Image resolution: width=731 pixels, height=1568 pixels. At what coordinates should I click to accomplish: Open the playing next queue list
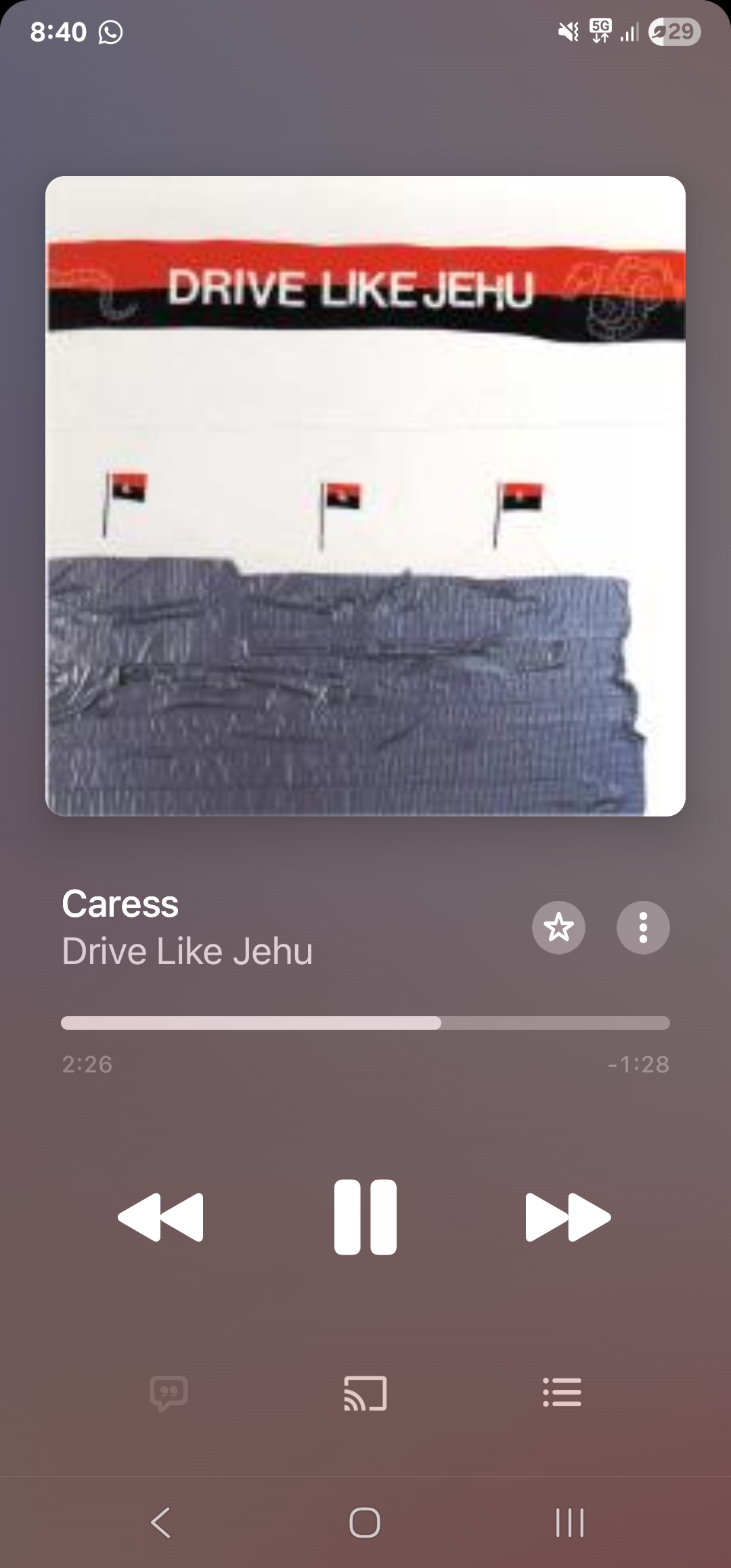(562, 1393)
